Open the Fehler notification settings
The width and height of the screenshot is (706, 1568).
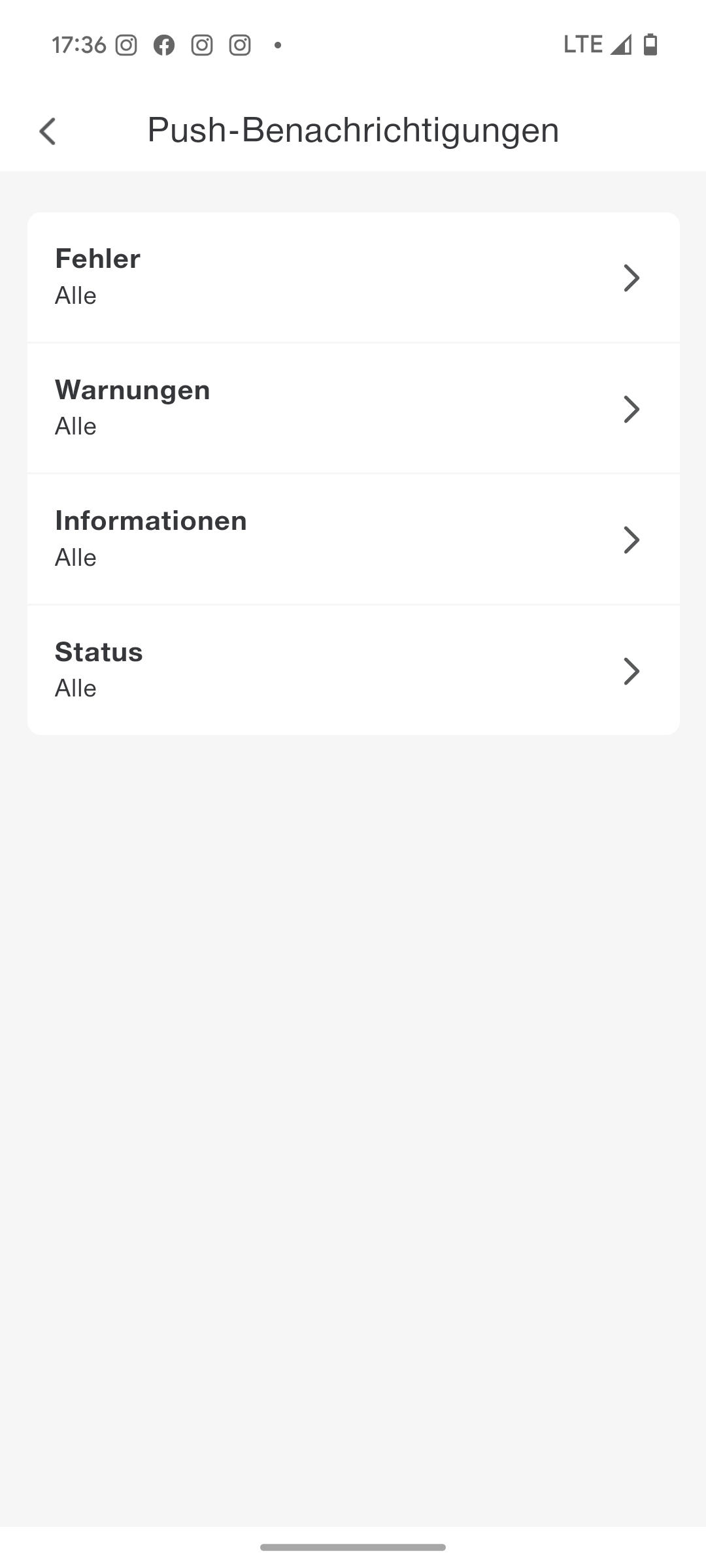(x=353, y=277)
